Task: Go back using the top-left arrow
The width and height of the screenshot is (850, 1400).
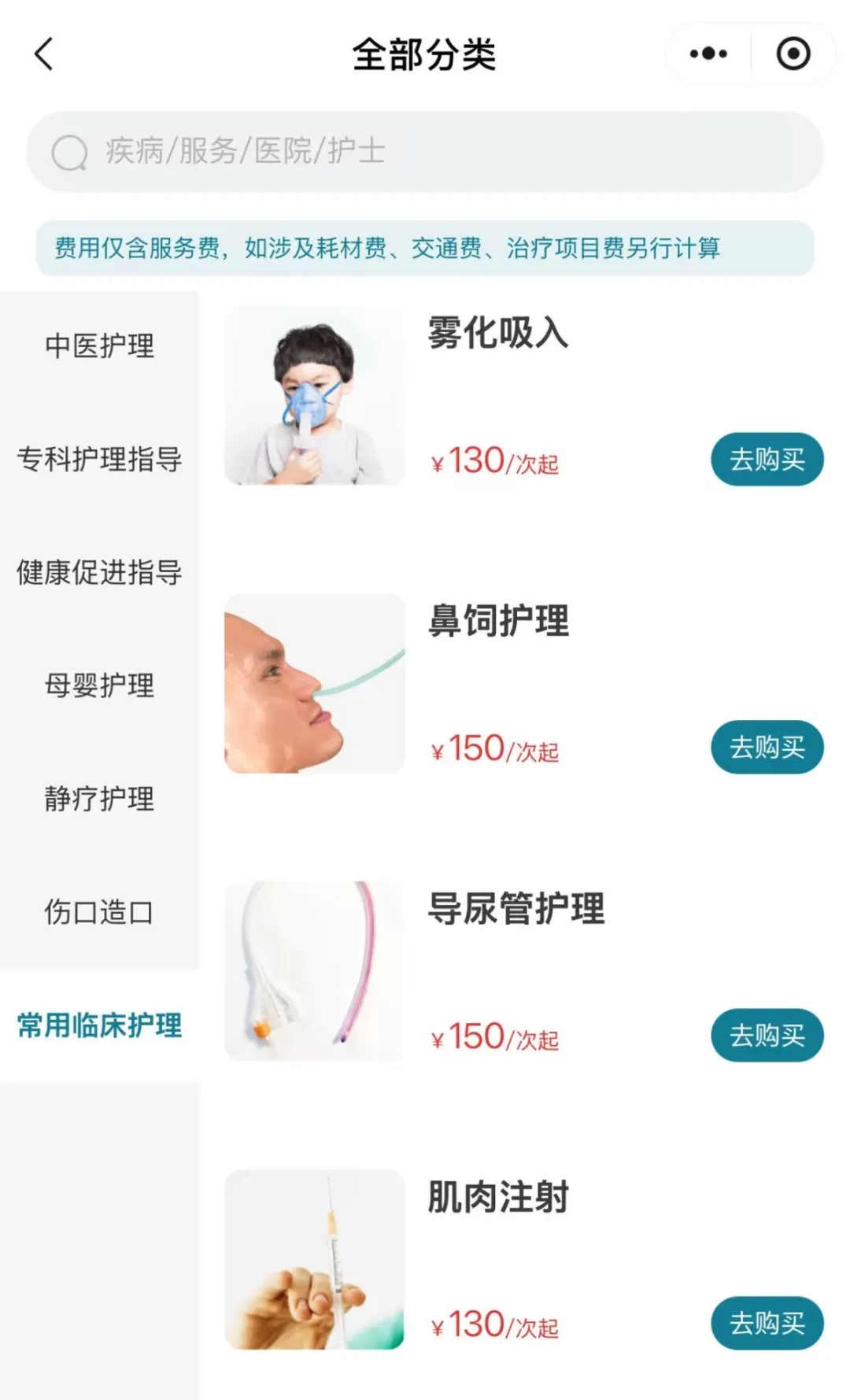Action: pyautogui.click(x=45, y=54)
